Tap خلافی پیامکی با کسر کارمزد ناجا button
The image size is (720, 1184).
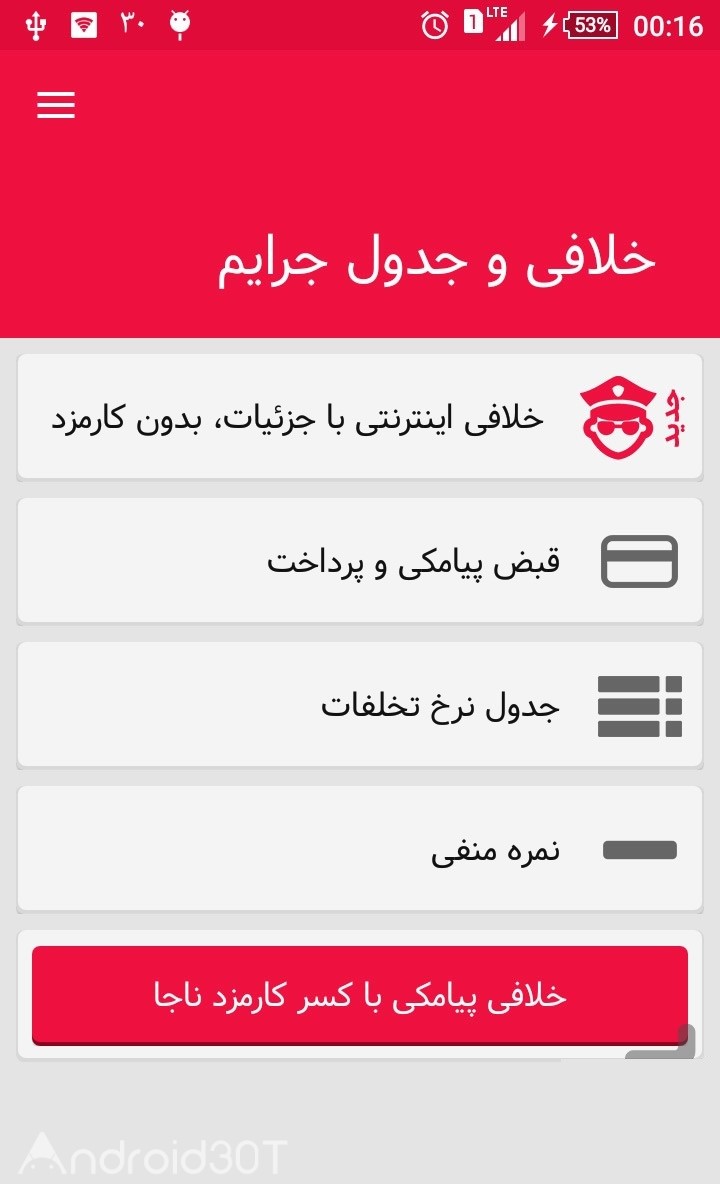point(360,995)
